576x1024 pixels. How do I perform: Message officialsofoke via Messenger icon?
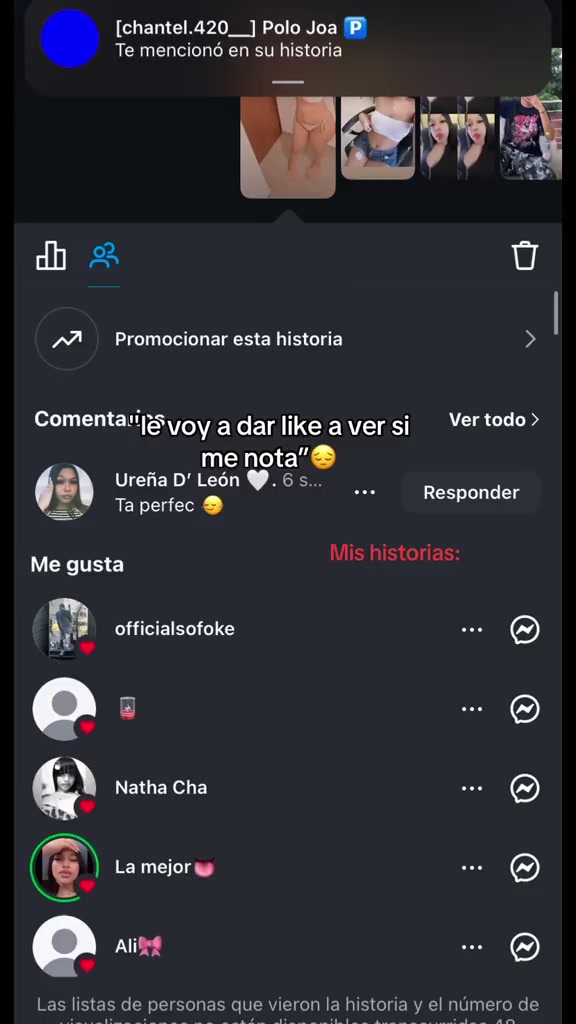point(525,630)
